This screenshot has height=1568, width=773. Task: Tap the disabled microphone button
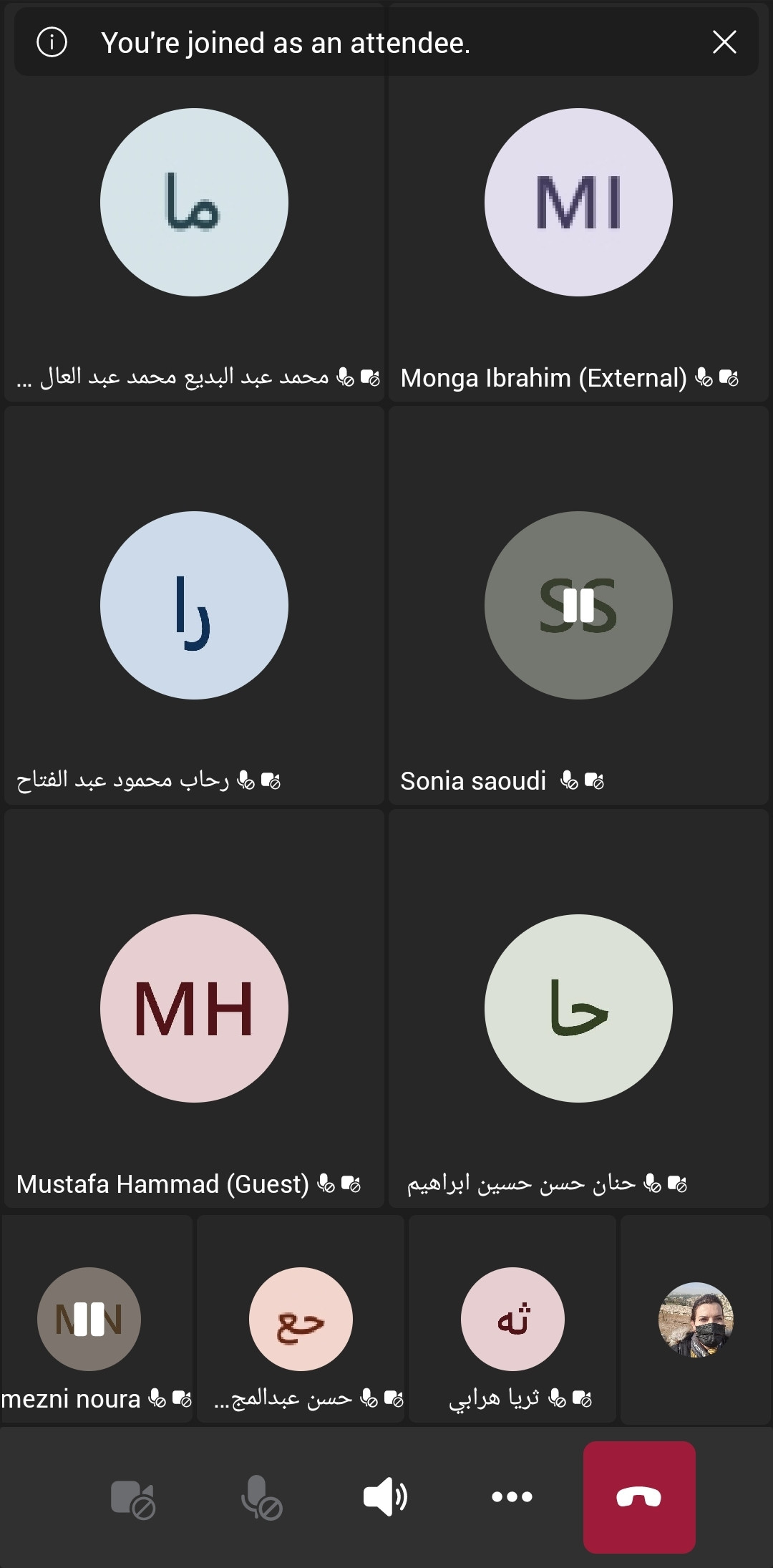coord(261,1497)
